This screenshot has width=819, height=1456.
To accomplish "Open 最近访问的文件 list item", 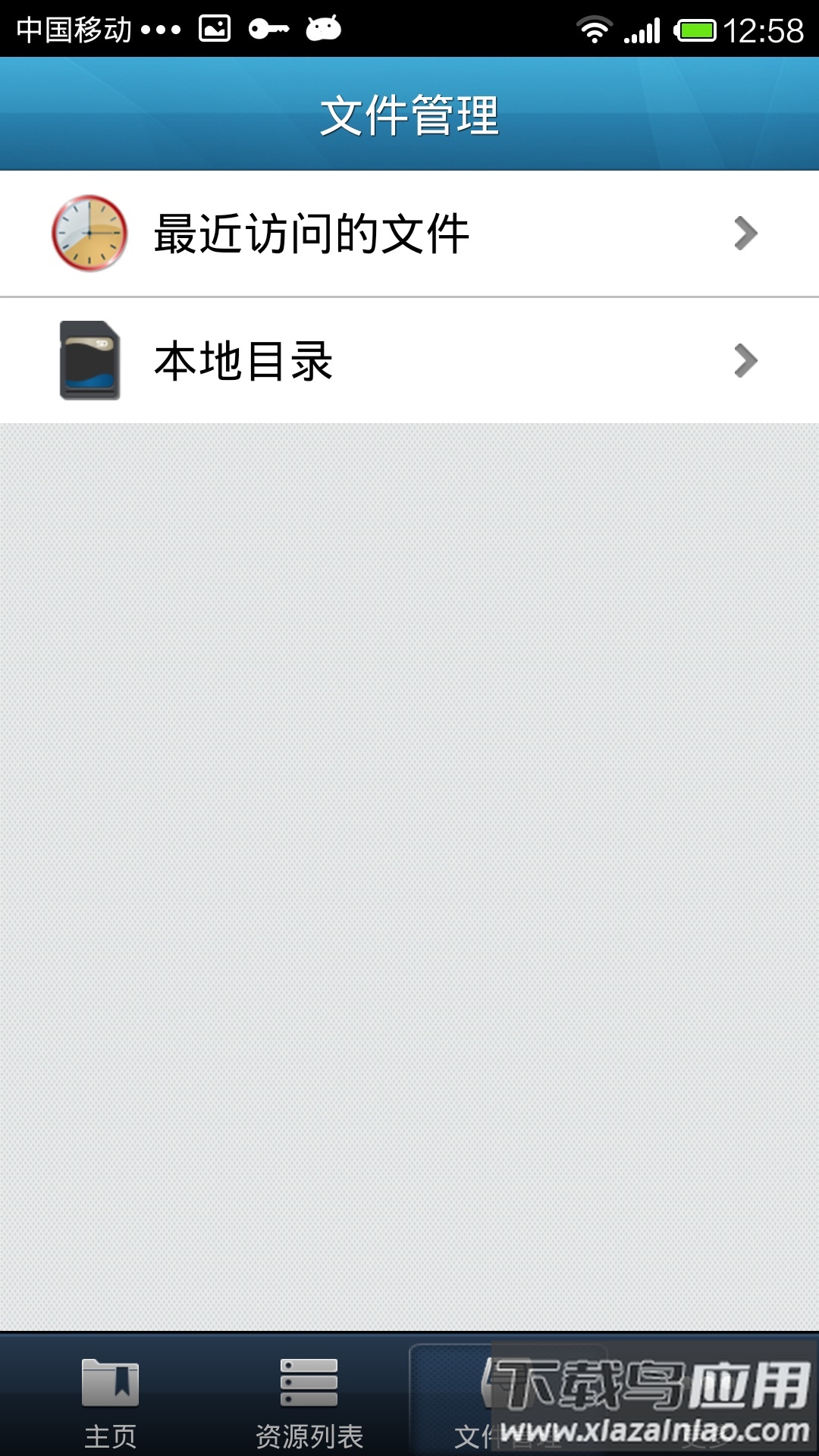I will click(311, 234).
